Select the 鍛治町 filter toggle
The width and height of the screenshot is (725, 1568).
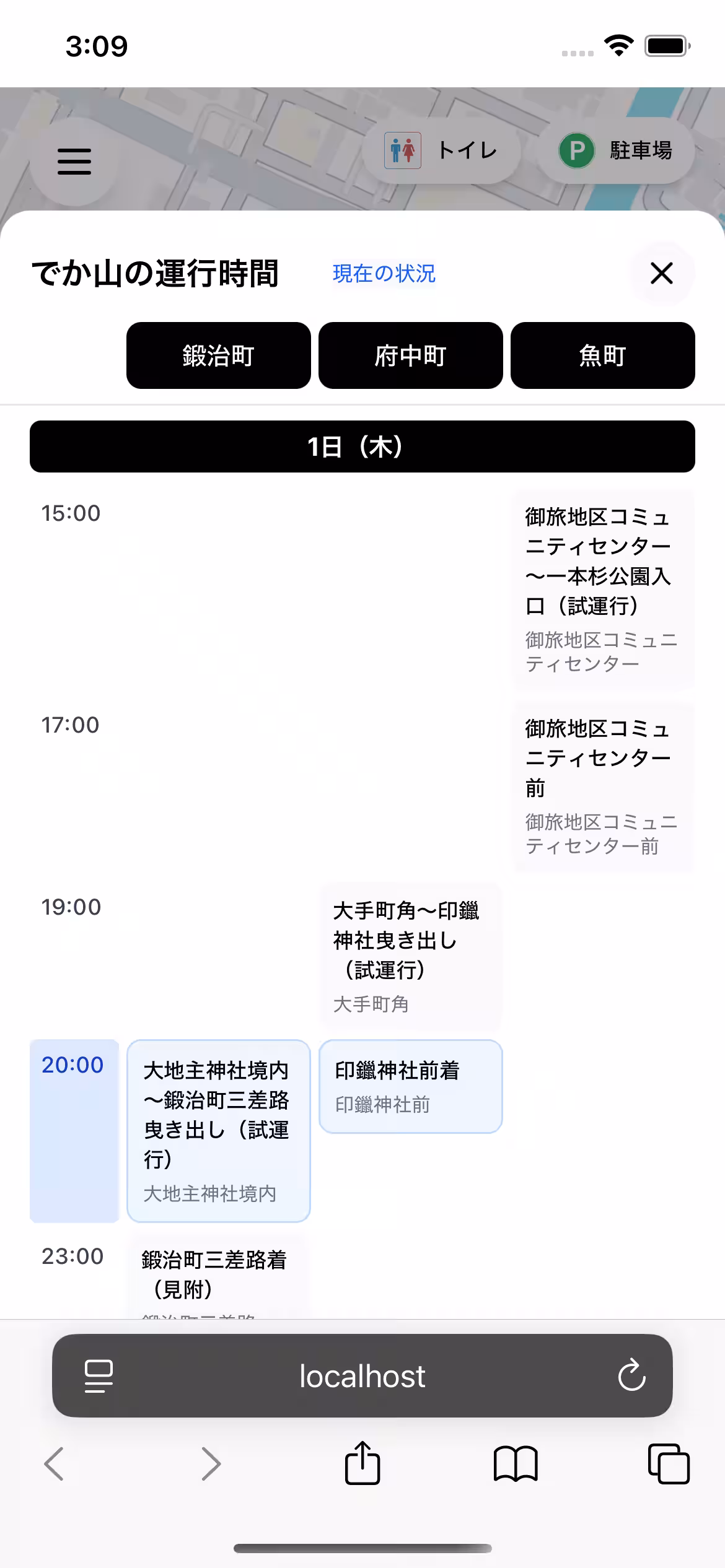click(218, 355)
